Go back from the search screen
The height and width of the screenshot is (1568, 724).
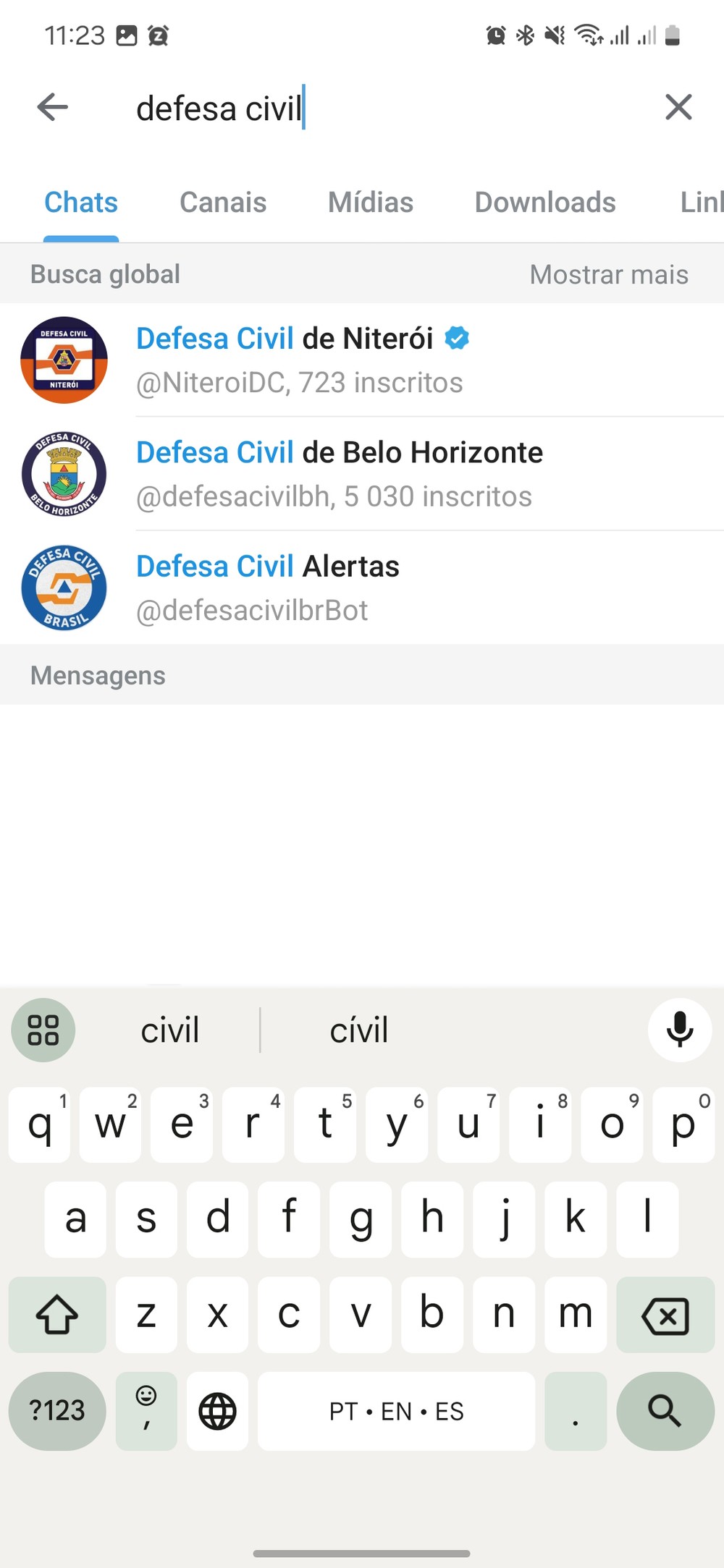coord(53,108)
